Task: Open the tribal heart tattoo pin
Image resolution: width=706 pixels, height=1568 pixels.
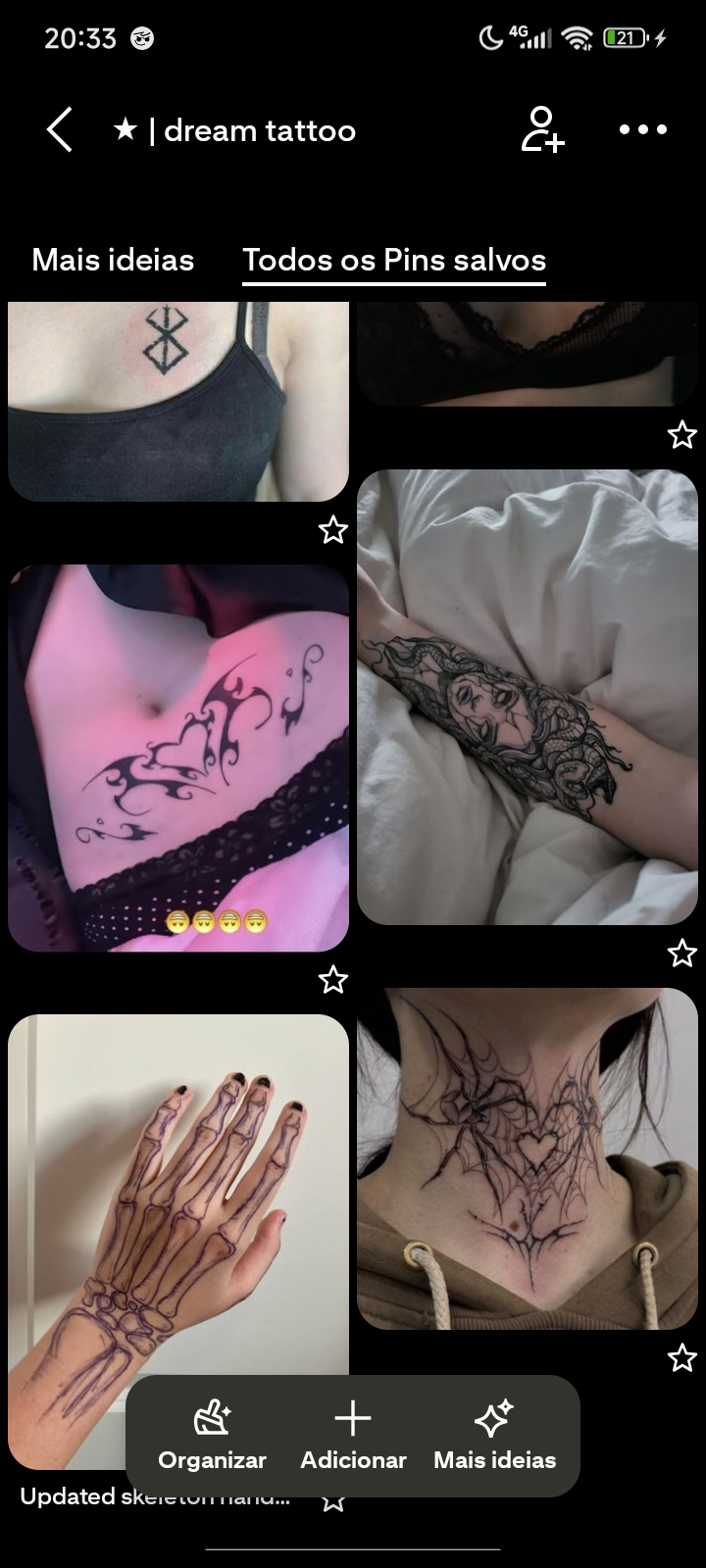Action: tap(178, 757)
